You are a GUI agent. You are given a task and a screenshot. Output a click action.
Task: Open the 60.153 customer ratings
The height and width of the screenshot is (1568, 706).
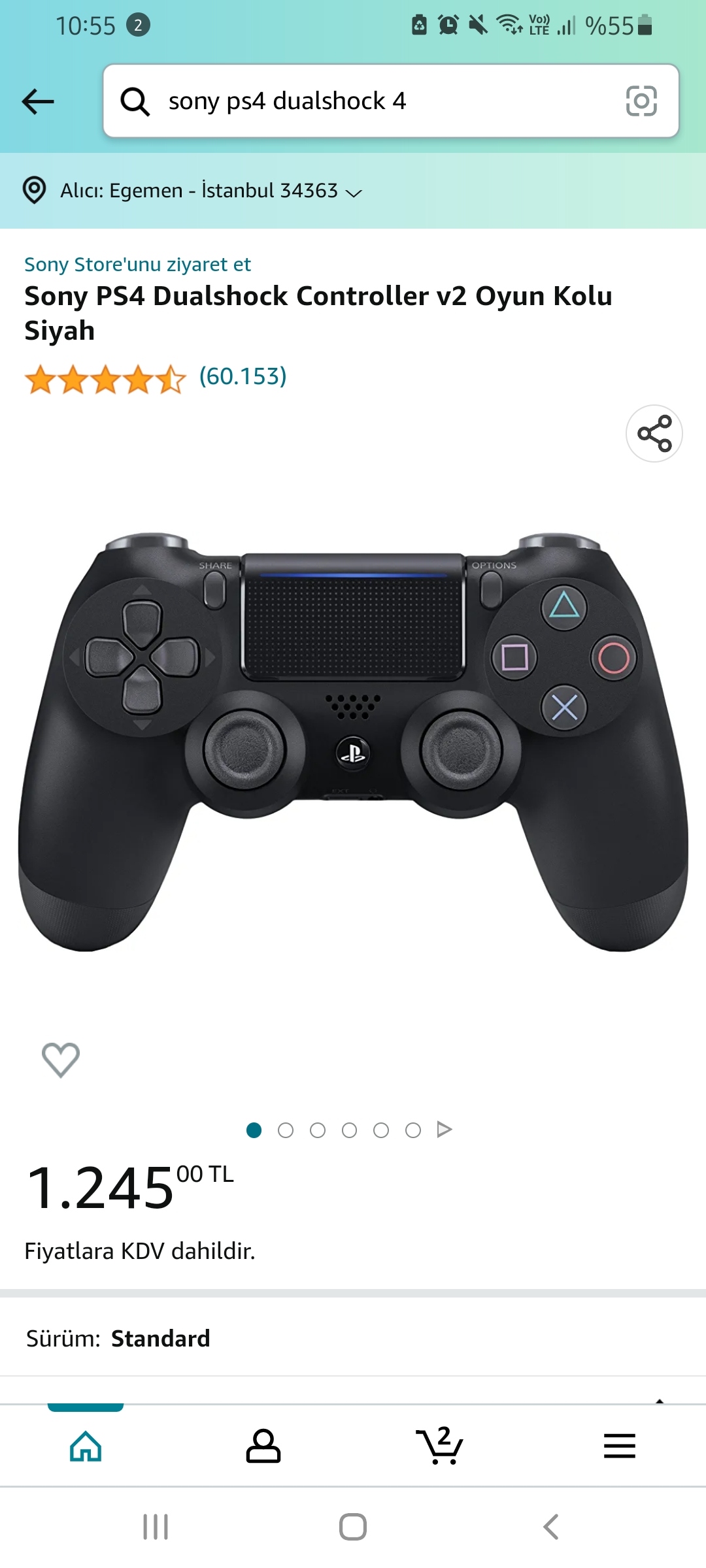(x=243, y=376)
